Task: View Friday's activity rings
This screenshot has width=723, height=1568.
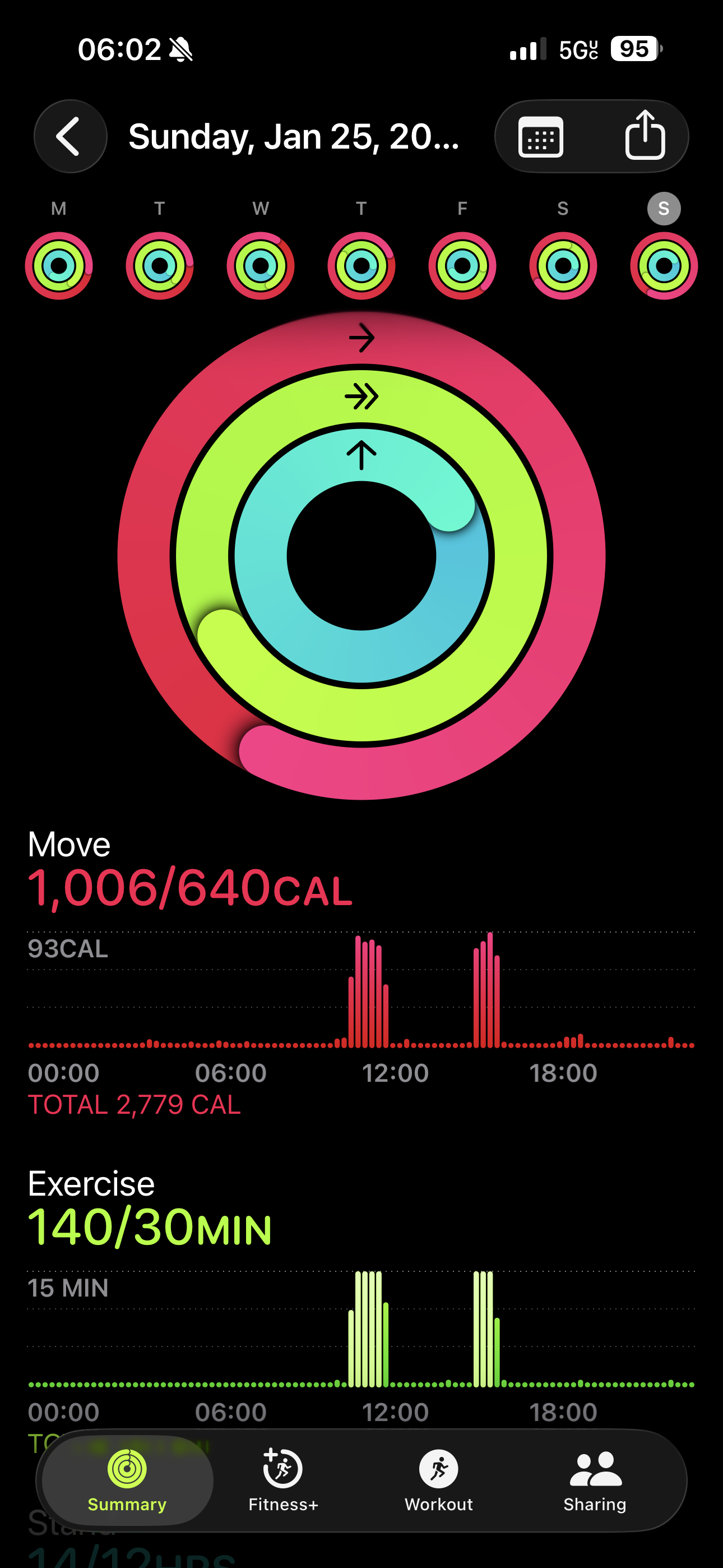Action: pos(462,265)
